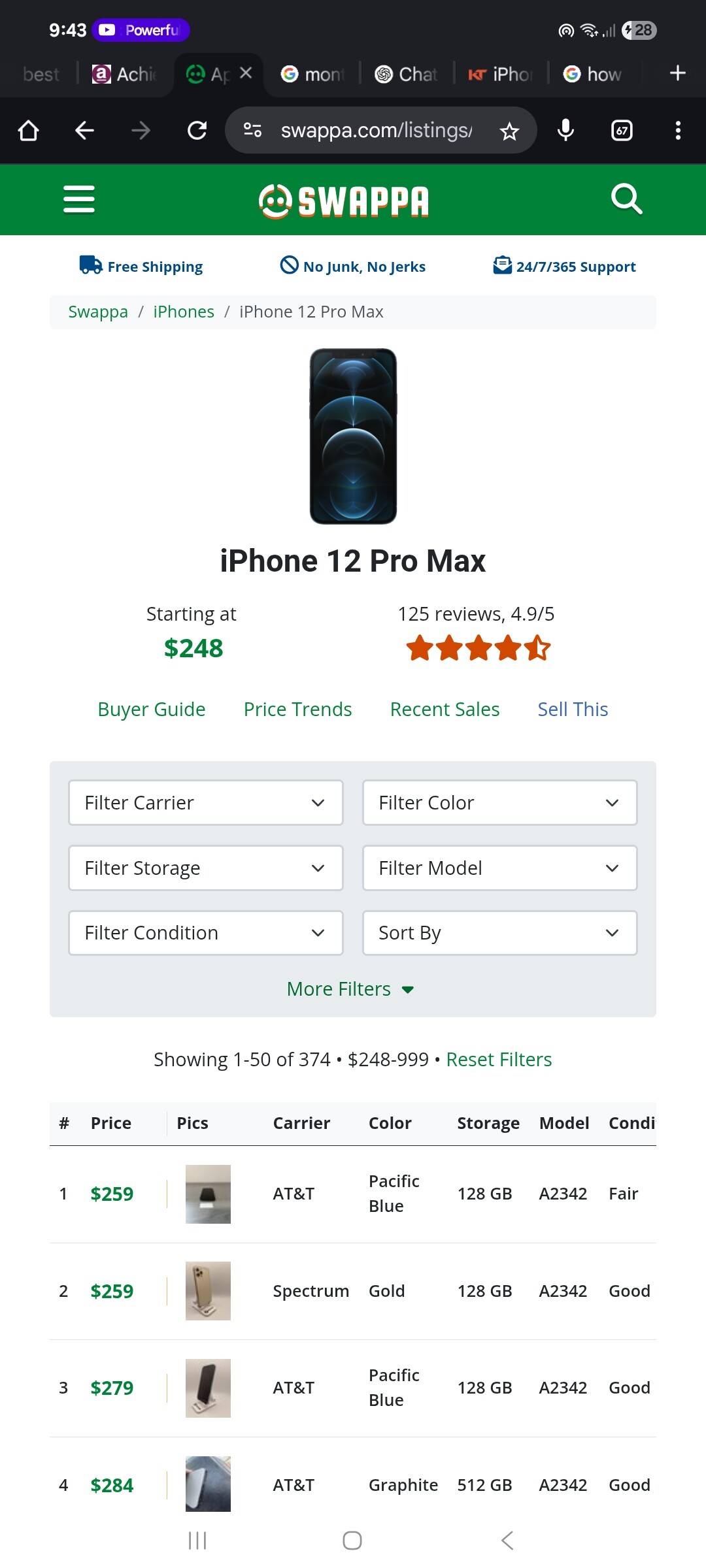Expand More Filters
This screenshot has height=1568, width=706.
350,988
